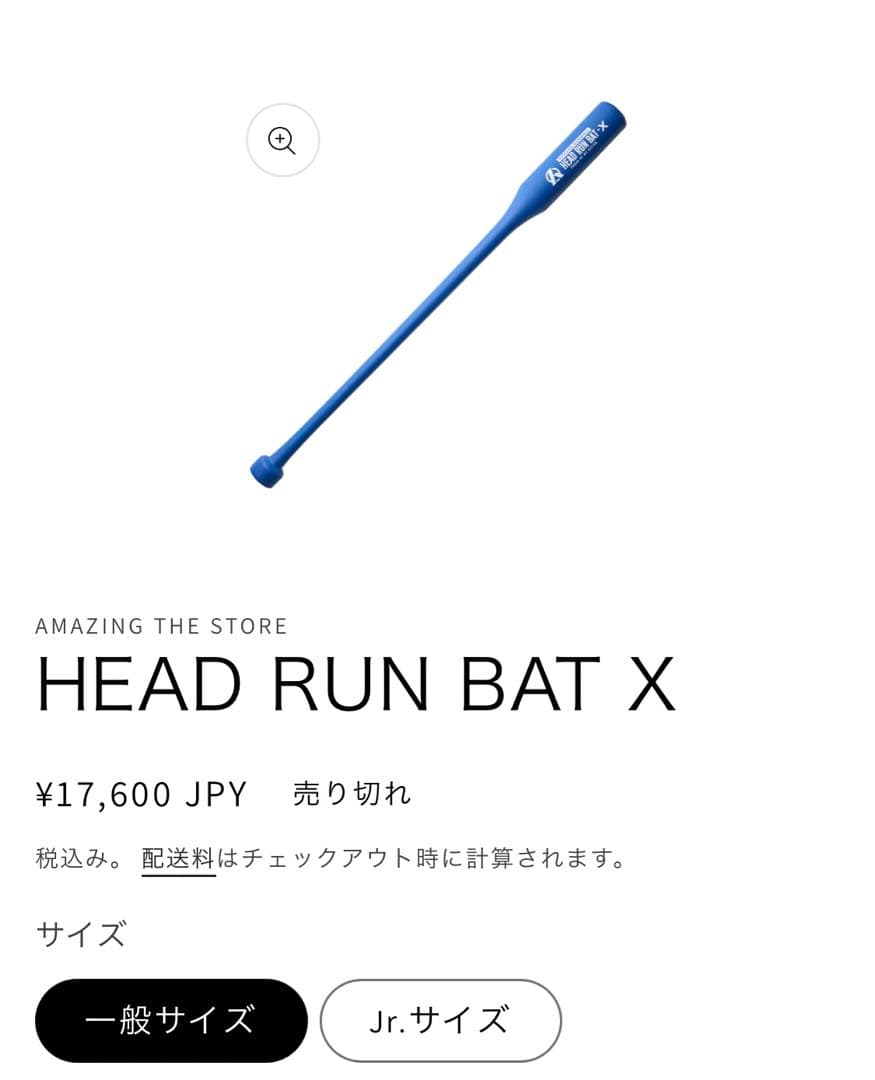Image resolution: width=875 pixels, height=1080 pixels.
Task: Visit the AMAZING THE STORE vendor page
Action: (161, 626)
